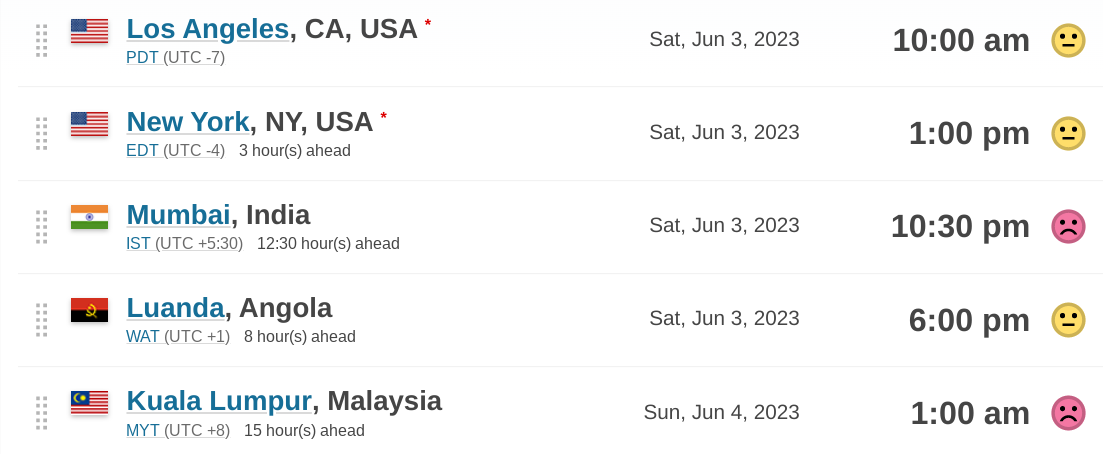Open the Luanda city link
Image resolution: width=1103 pixels, height=454 pixels.
click(175, 308)
